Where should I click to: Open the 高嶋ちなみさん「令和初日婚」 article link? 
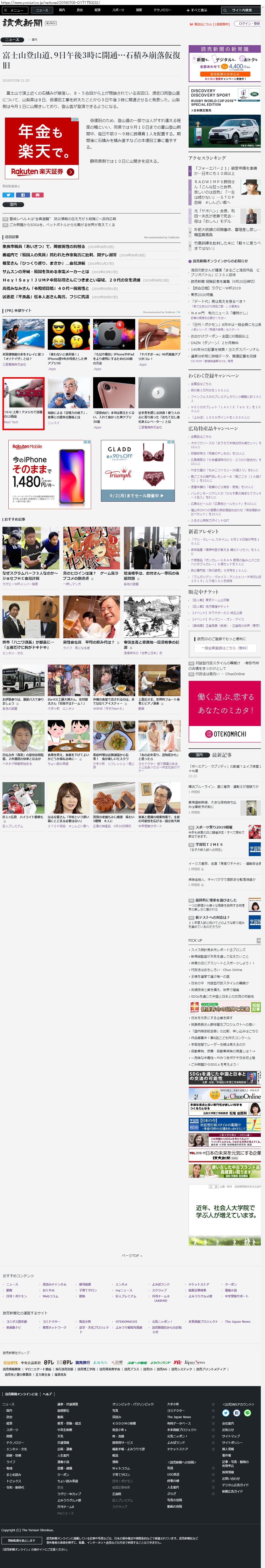[46, 288]
